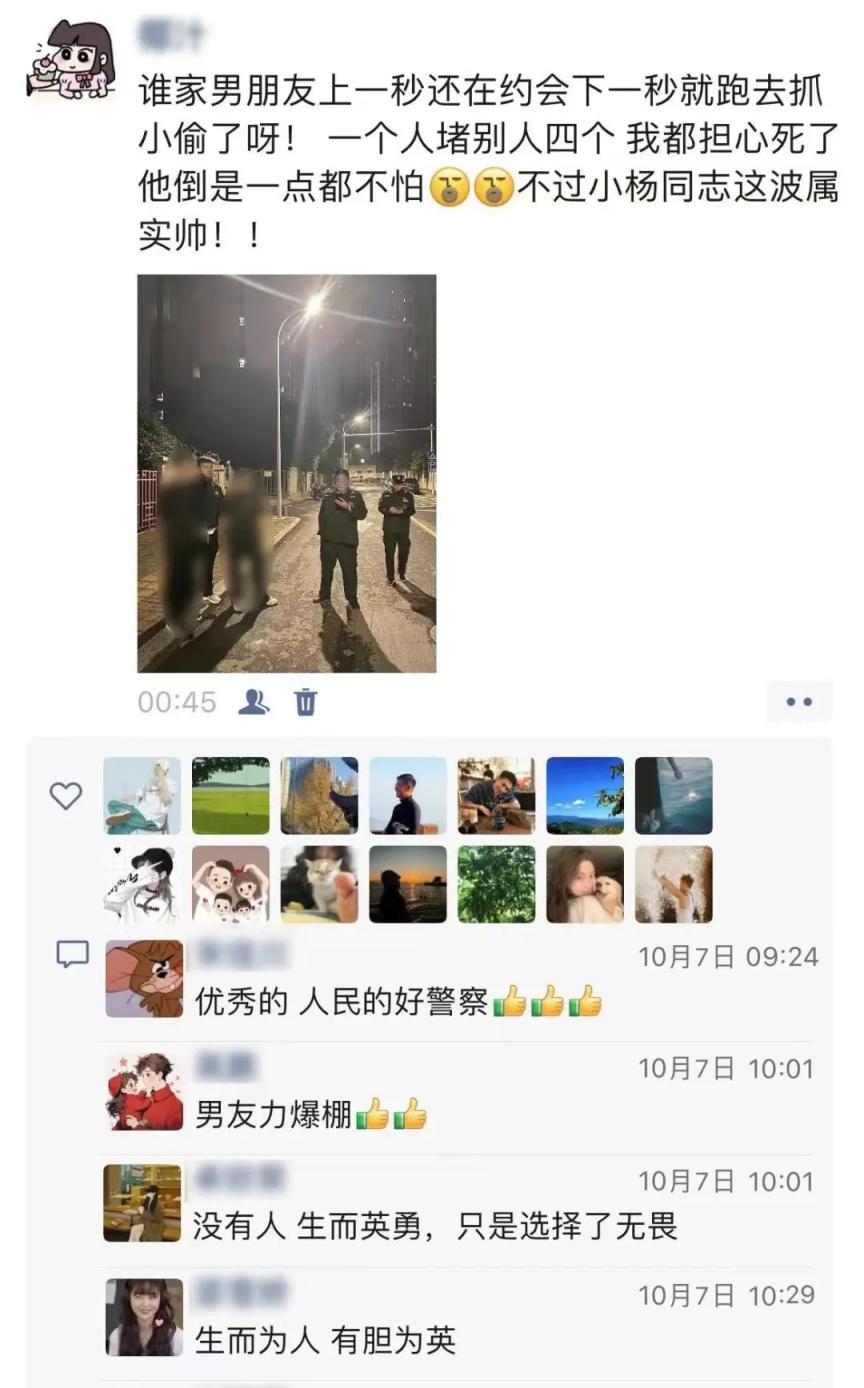The width and height of the screenshot is (864, 1388).
Task: Open the two-dot like and comment menu
Action: click(x=799, y=702)
